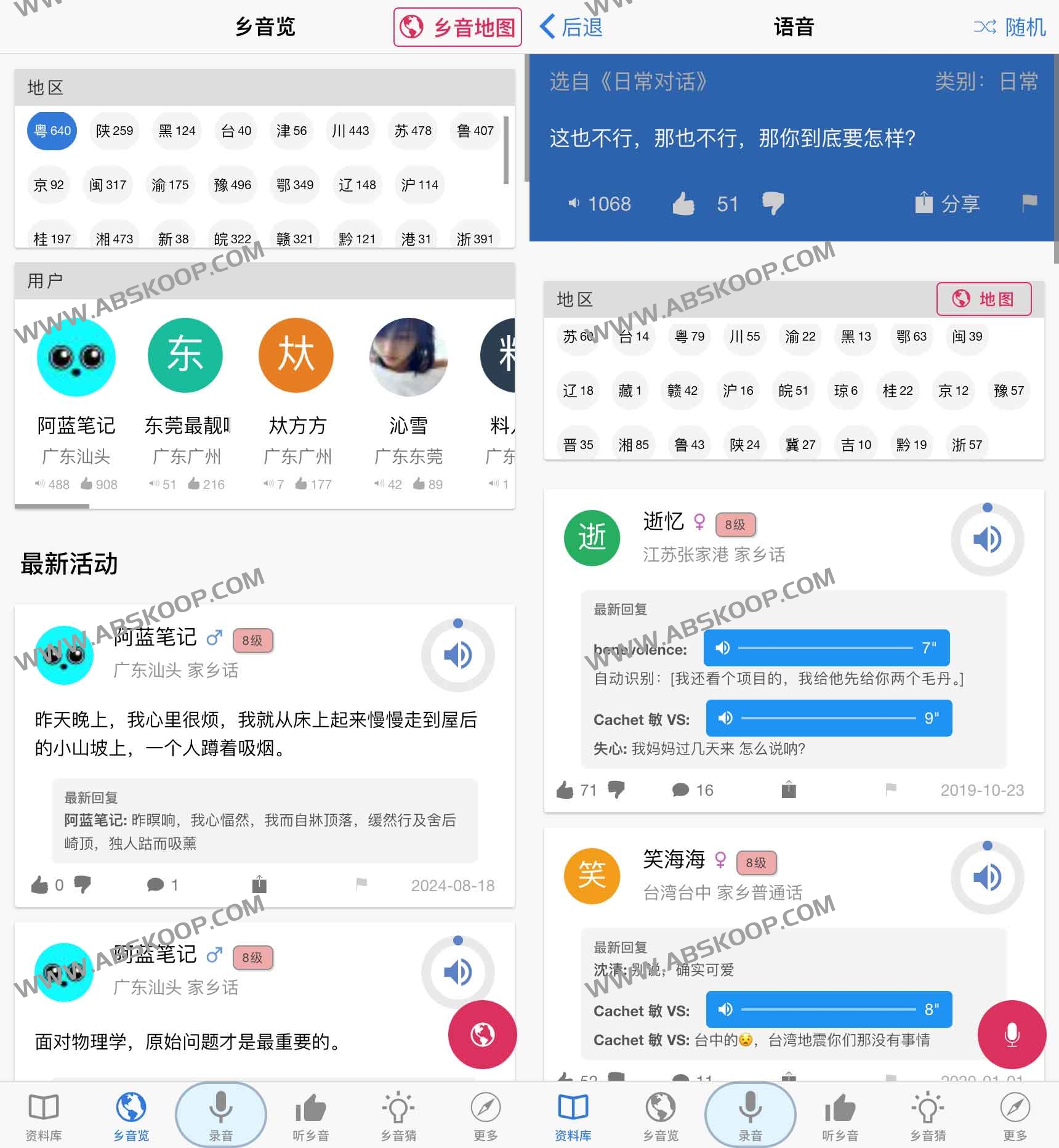Image resolution: width=1059 pixels, height=1148 pixels.
Task: Like the phrase showing 51 likes
Action: tap(683, 203)
